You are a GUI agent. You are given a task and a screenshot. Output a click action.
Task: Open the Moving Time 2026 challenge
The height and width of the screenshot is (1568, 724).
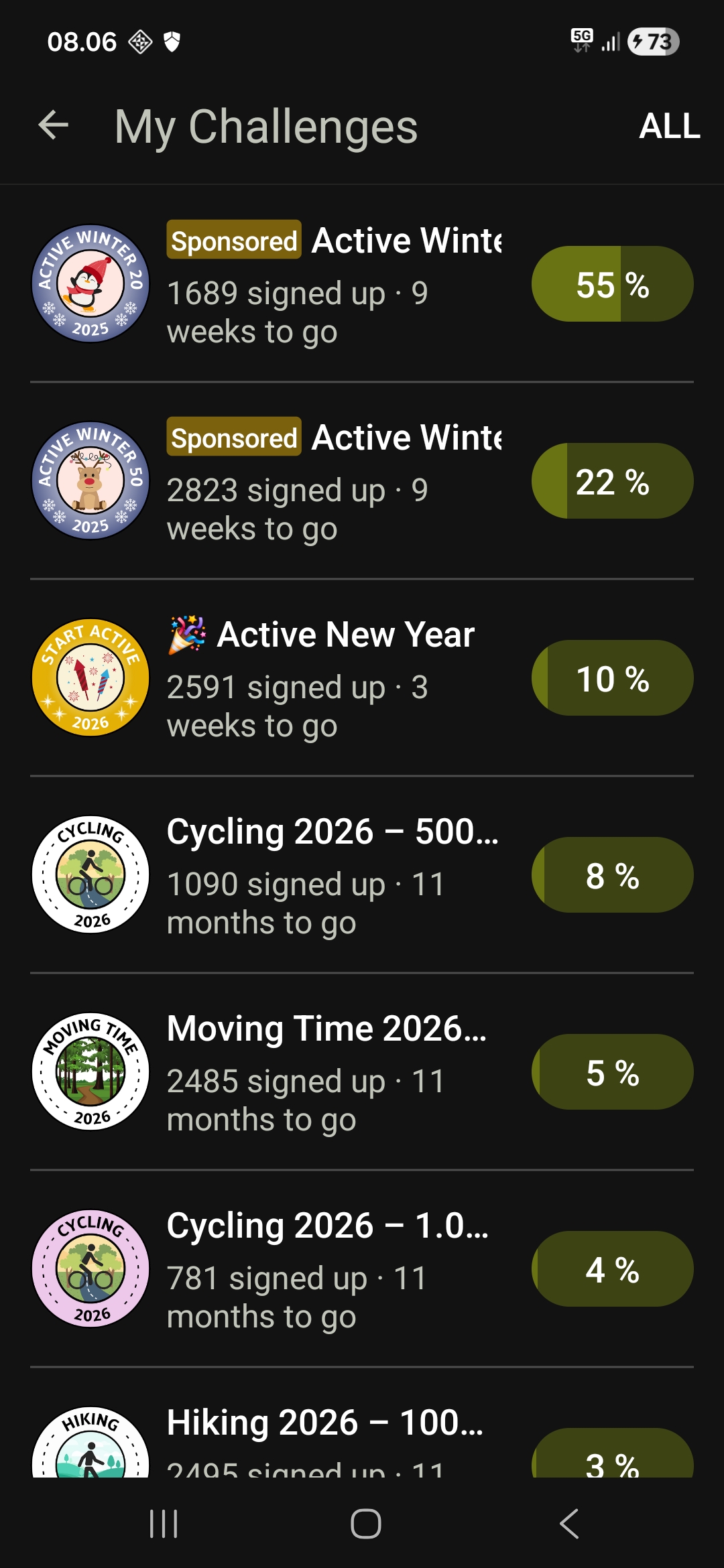point(335,1072)
